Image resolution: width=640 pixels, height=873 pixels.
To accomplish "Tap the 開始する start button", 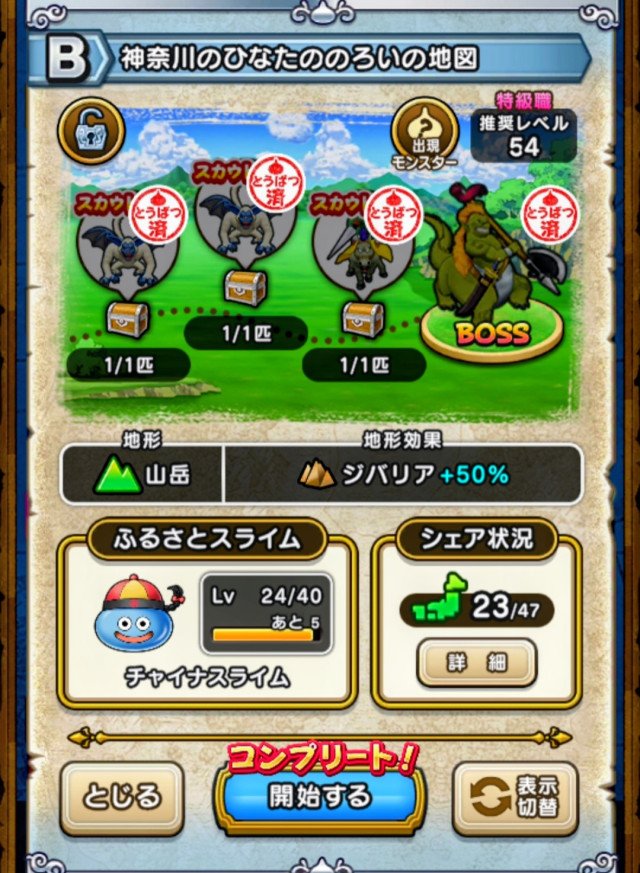I will (x=320, y=795).
